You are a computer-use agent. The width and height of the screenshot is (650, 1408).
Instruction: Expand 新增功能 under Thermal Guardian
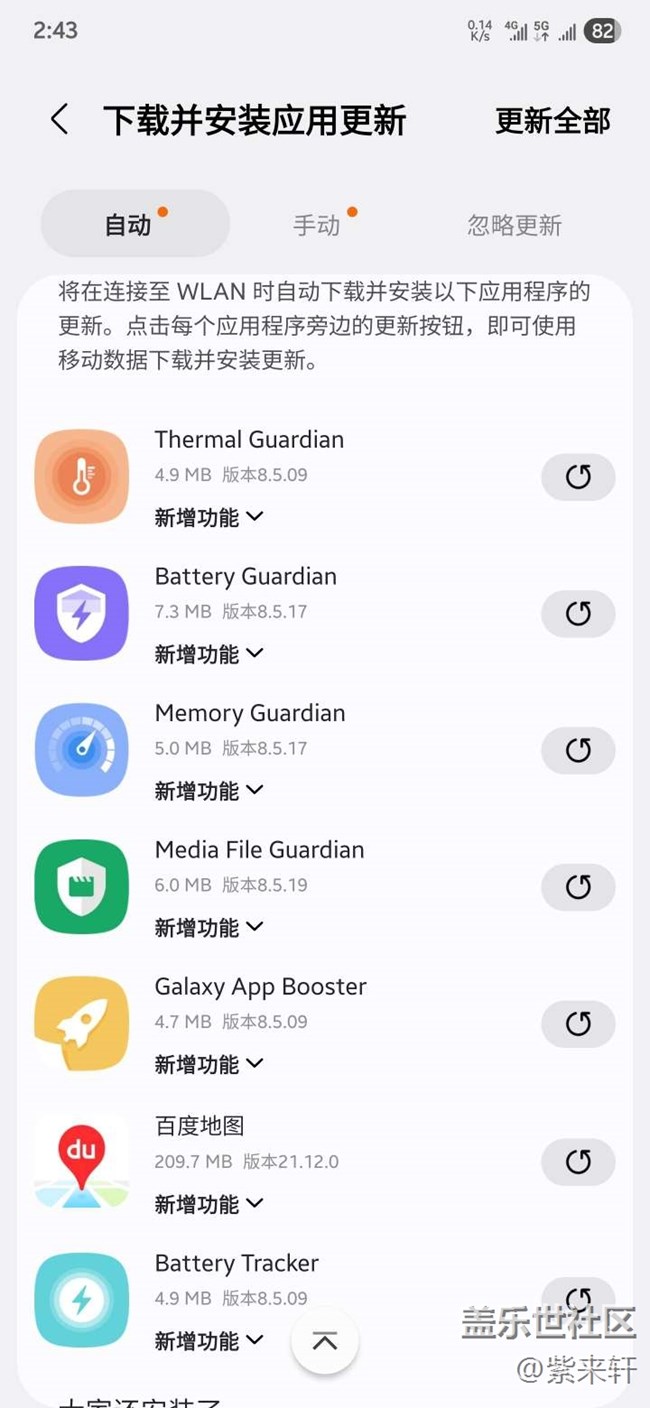[x=208, y=517]
